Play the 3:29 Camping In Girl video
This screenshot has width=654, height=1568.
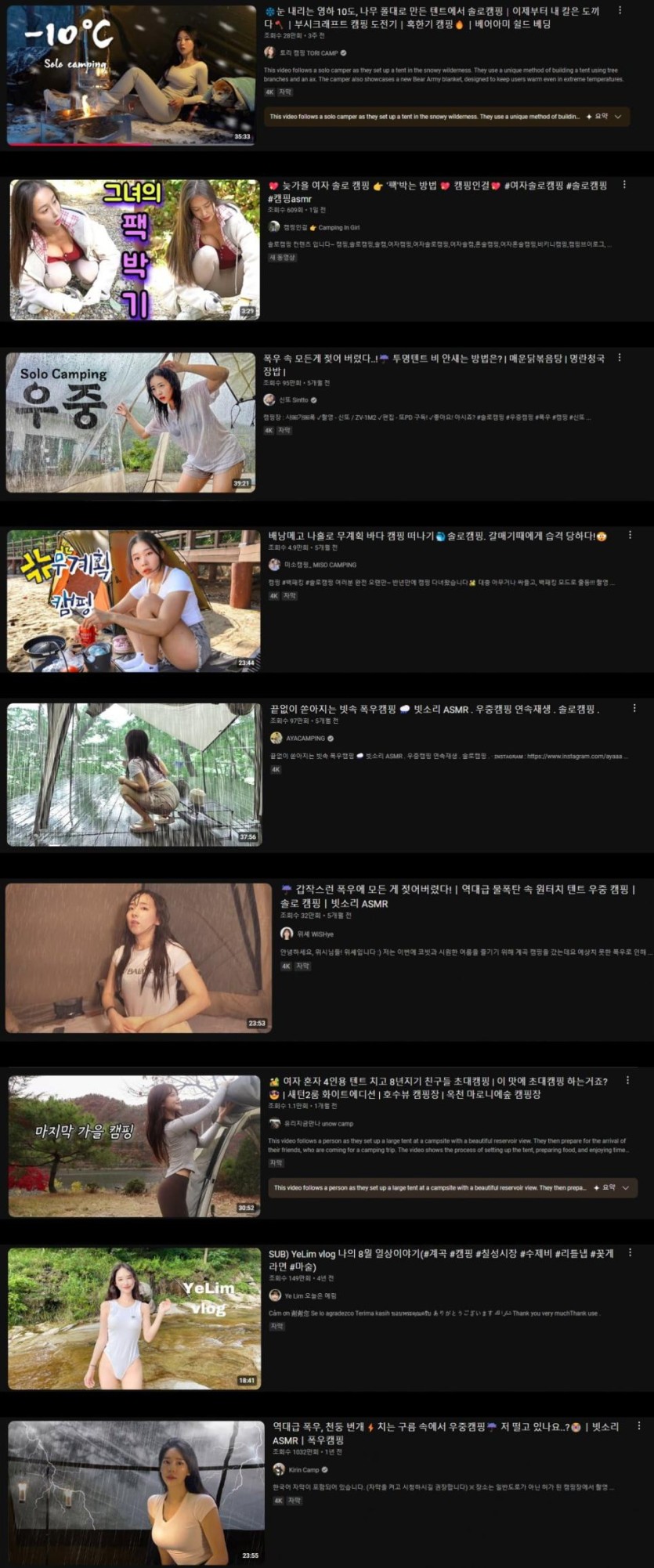(x=134, y=249)
